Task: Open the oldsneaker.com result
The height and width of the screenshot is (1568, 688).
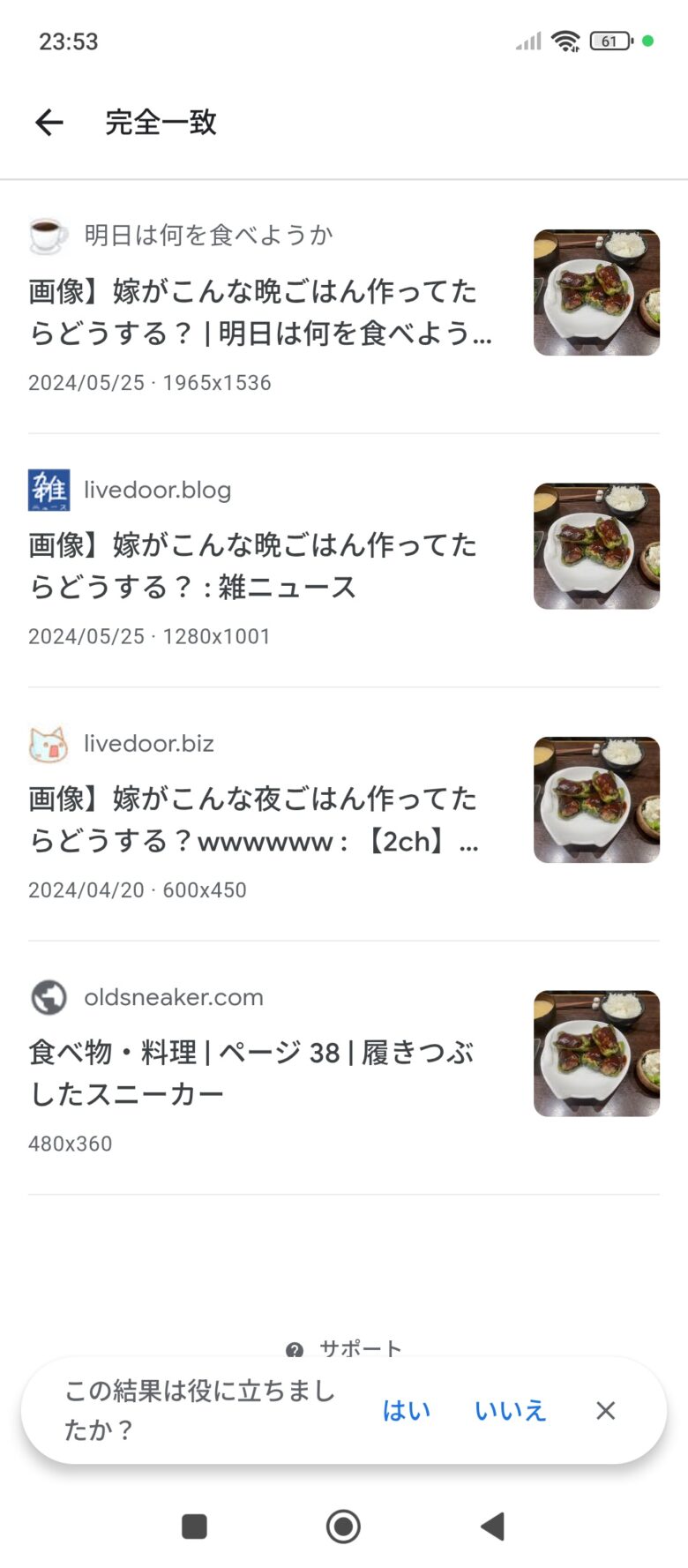Action: pyautogui.click(x=252, y=1072)
